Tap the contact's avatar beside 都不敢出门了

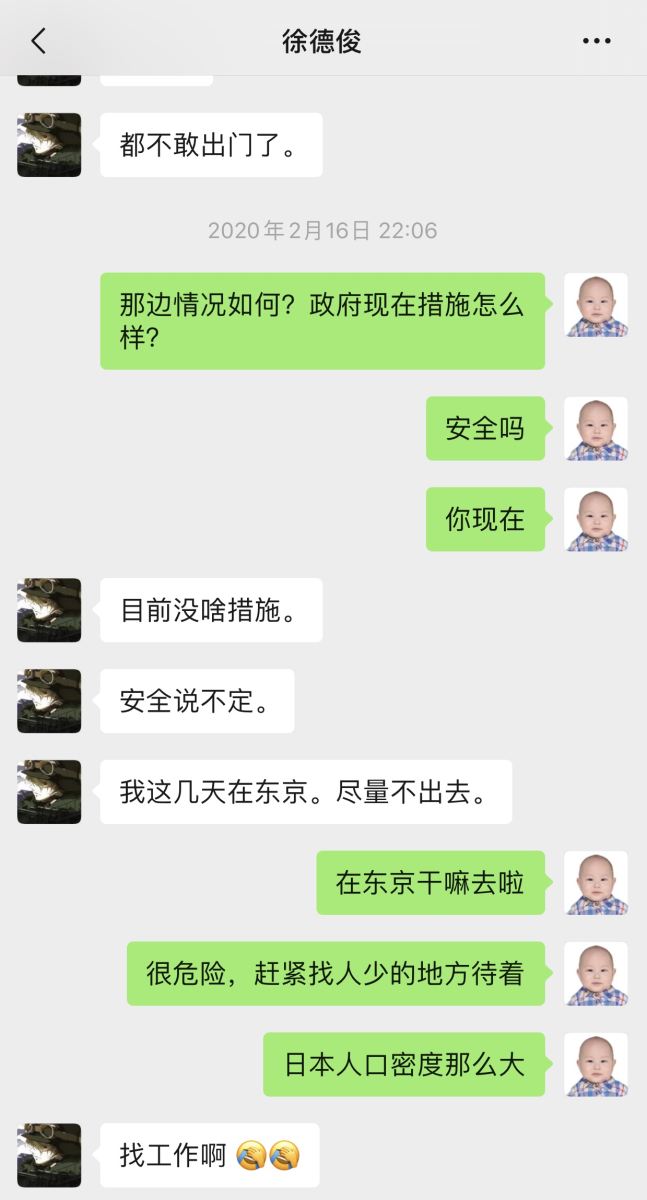[x=49, y=145]
